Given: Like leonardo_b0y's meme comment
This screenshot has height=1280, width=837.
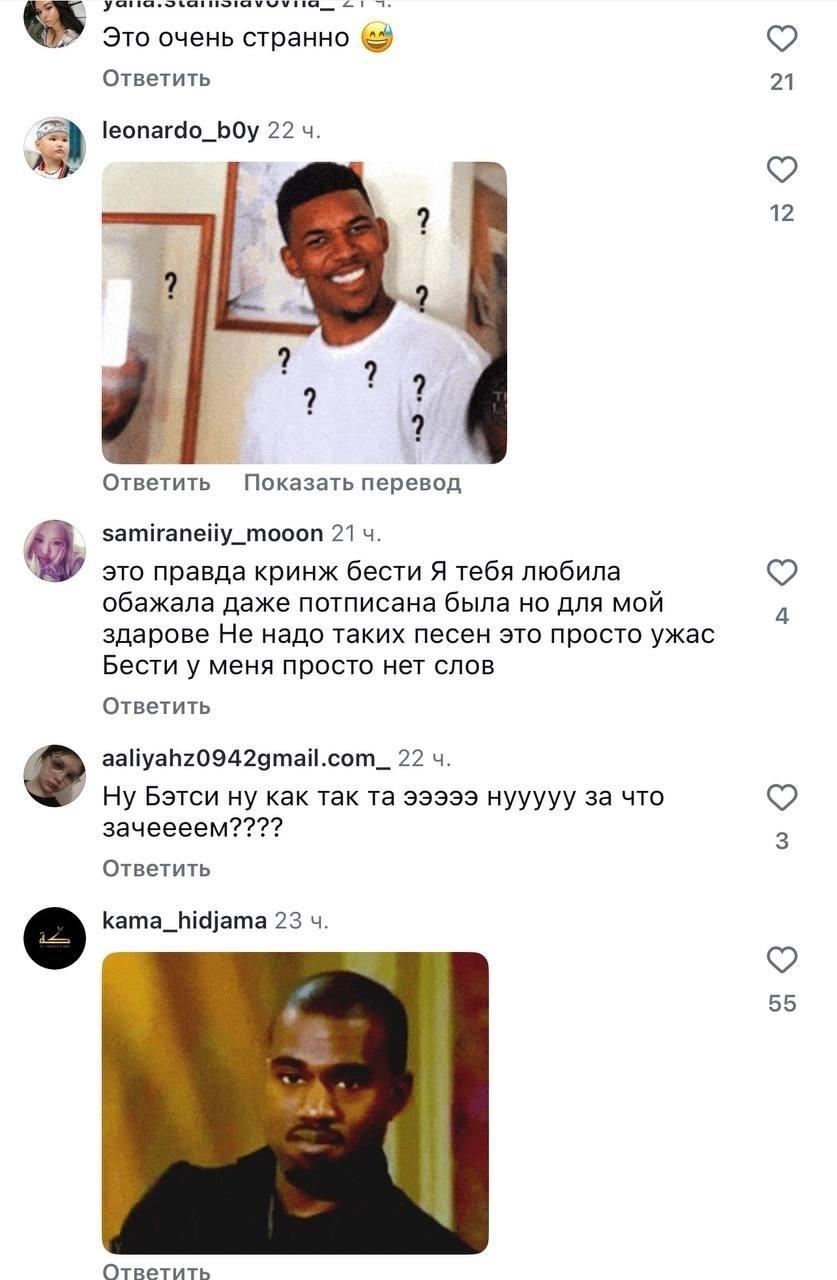Looking at the screenshot, I should coord(781,170).
